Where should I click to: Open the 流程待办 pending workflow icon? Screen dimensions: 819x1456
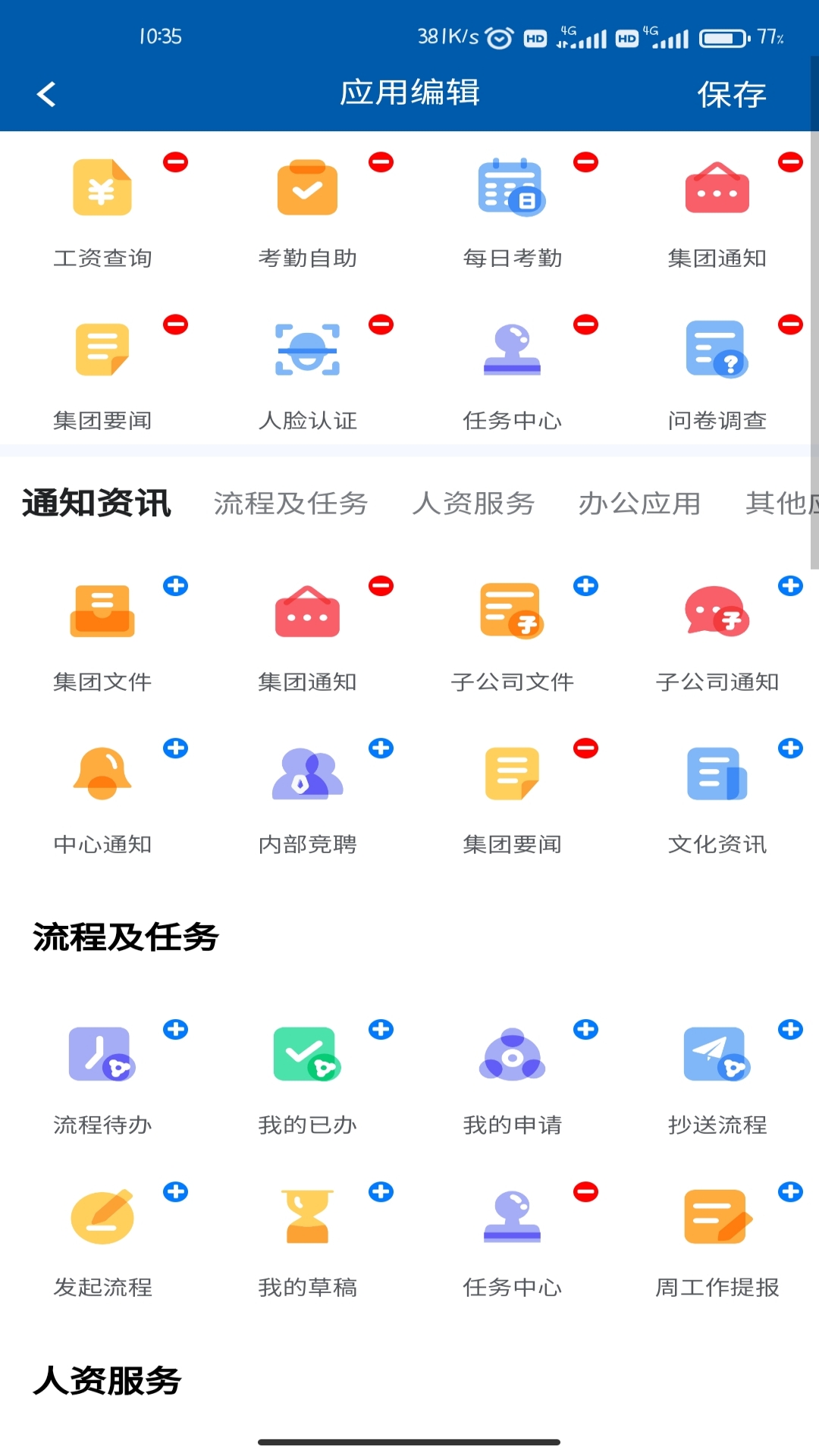coord(102,1054)
